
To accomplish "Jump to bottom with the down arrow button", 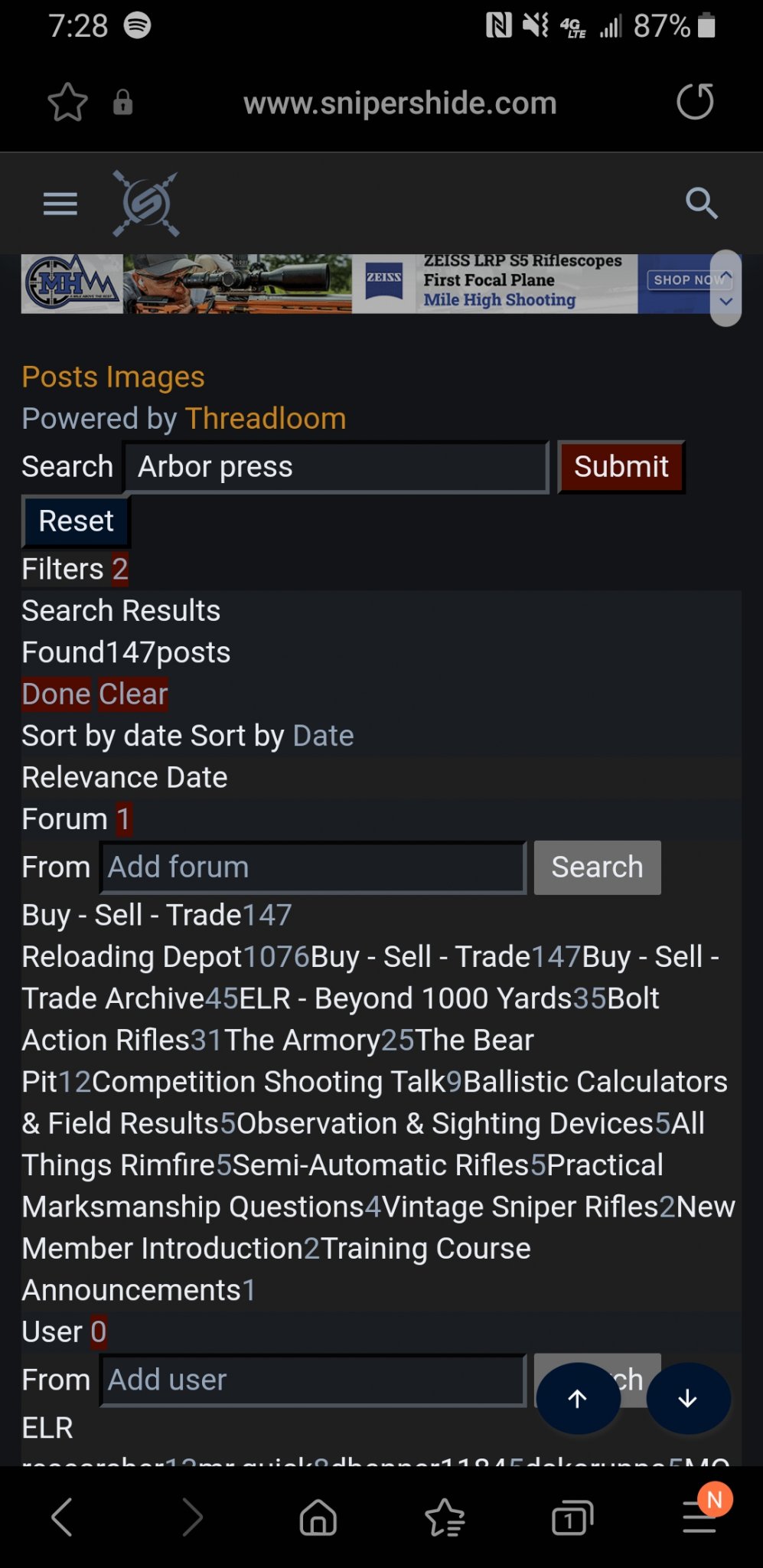I will click(x=688, y=1398).
